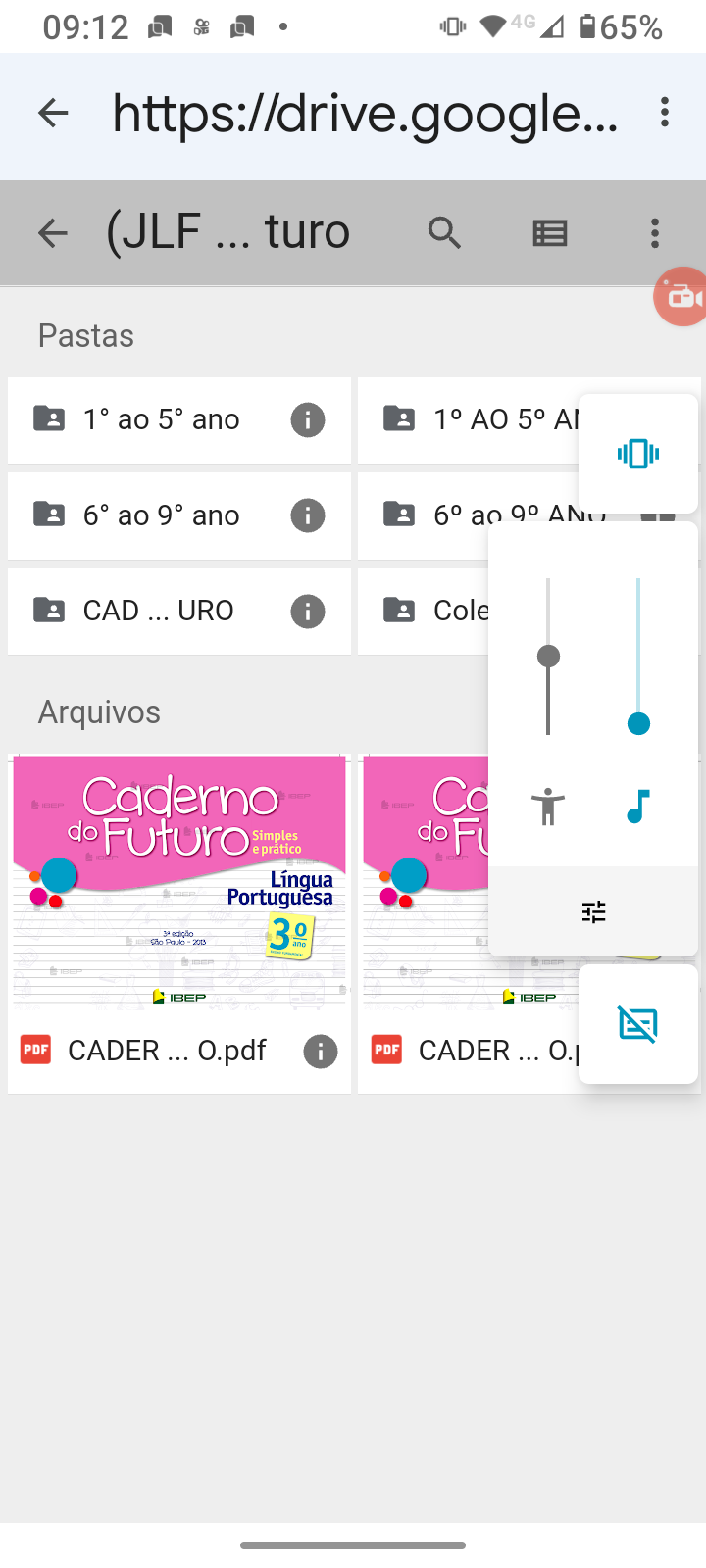The height and width of the screenshot is (1568, 706).
Task: Open the browser overflow menu
Action: pyautogui.click(x=665, y=113)
